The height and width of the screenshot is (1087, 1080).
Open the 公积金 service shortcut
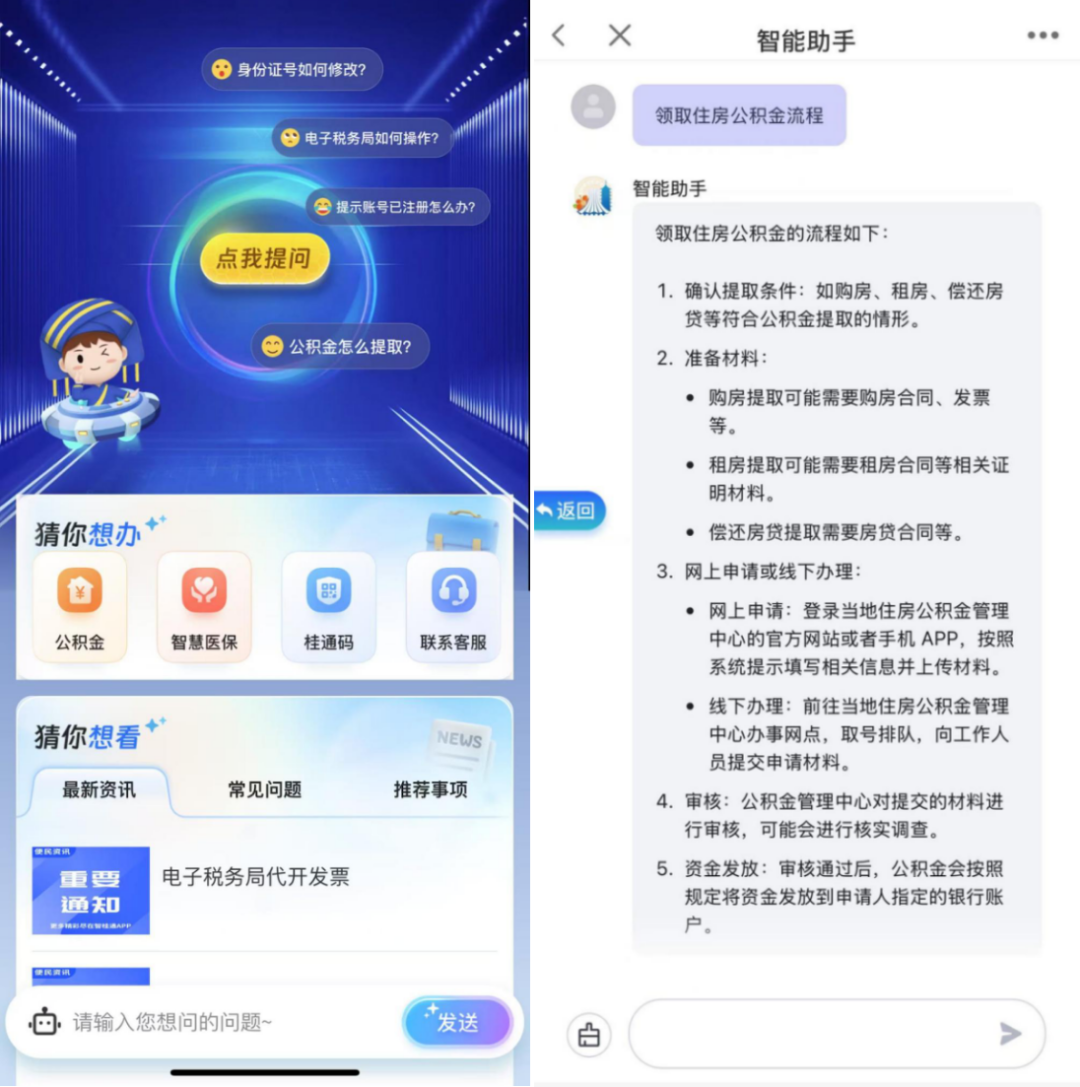pos(80,606)
